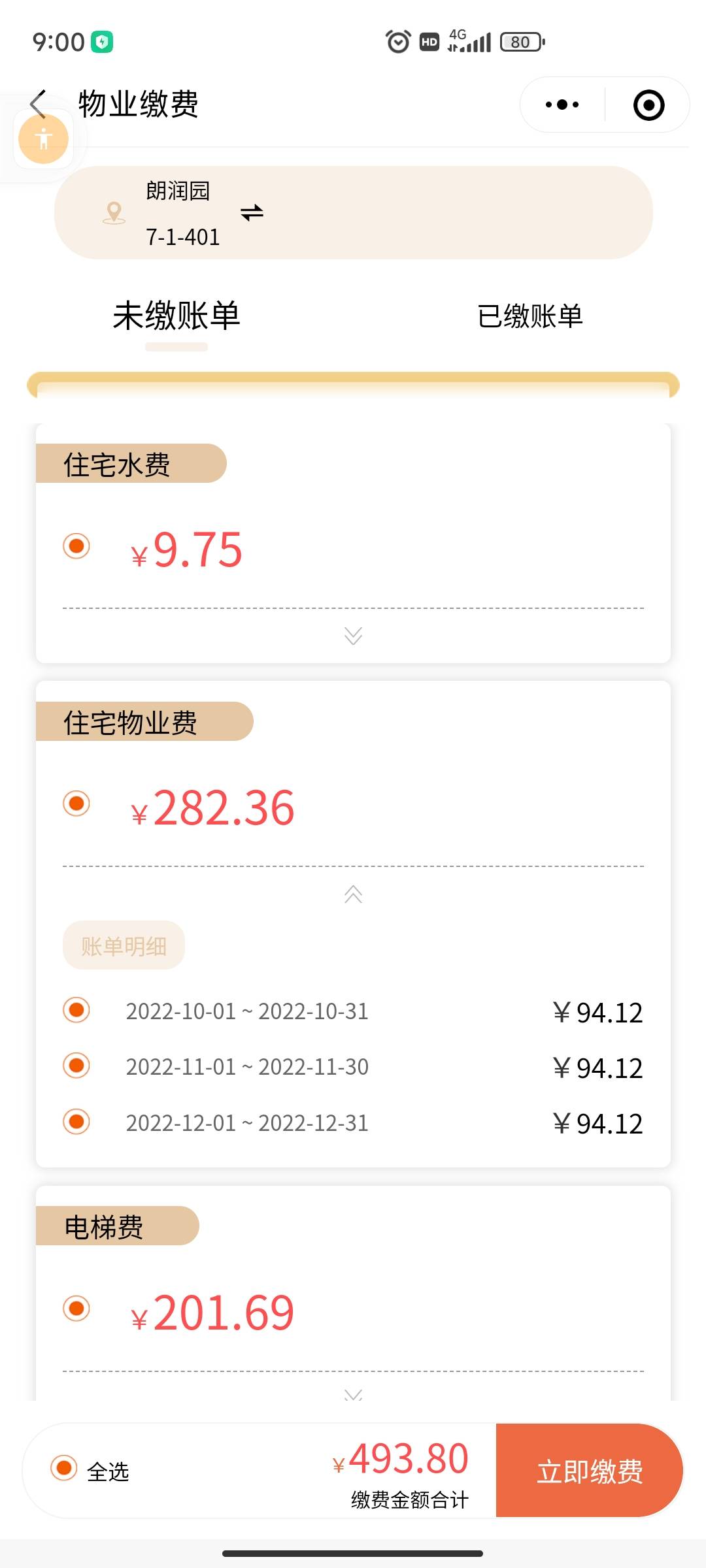
Task: Tap 立即缴费 to pay now
Action: coord(590,1471)
